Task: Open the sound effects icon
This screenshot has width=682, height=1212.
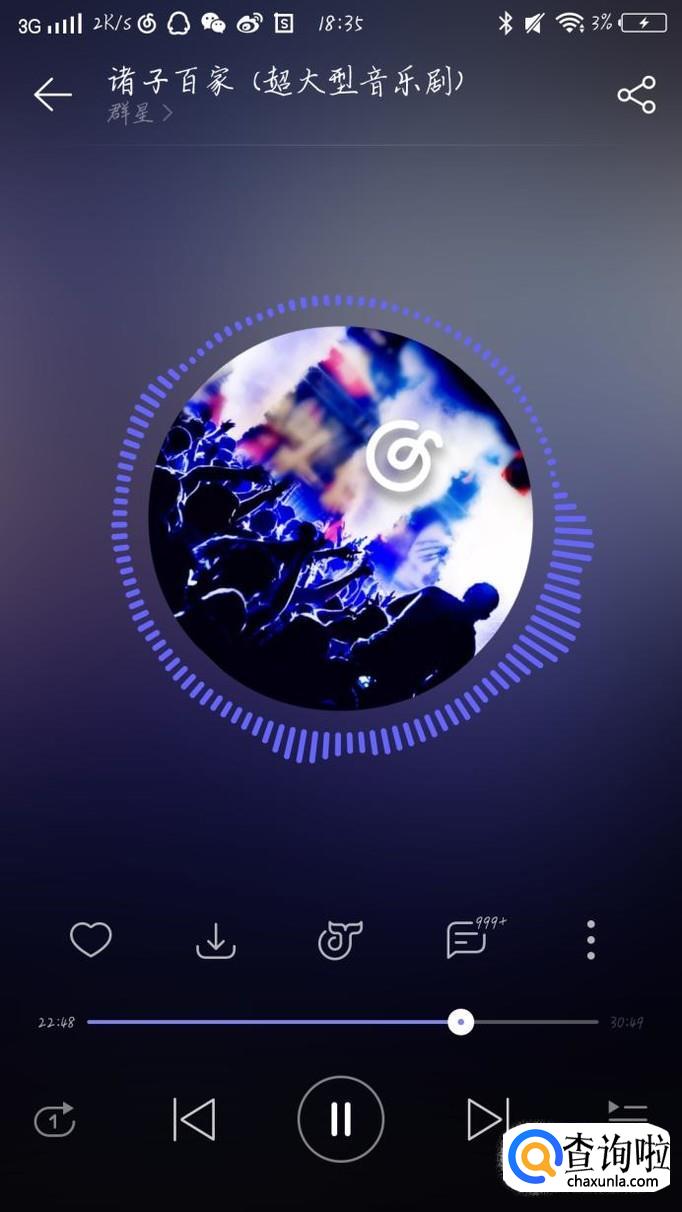Action: 340,940
